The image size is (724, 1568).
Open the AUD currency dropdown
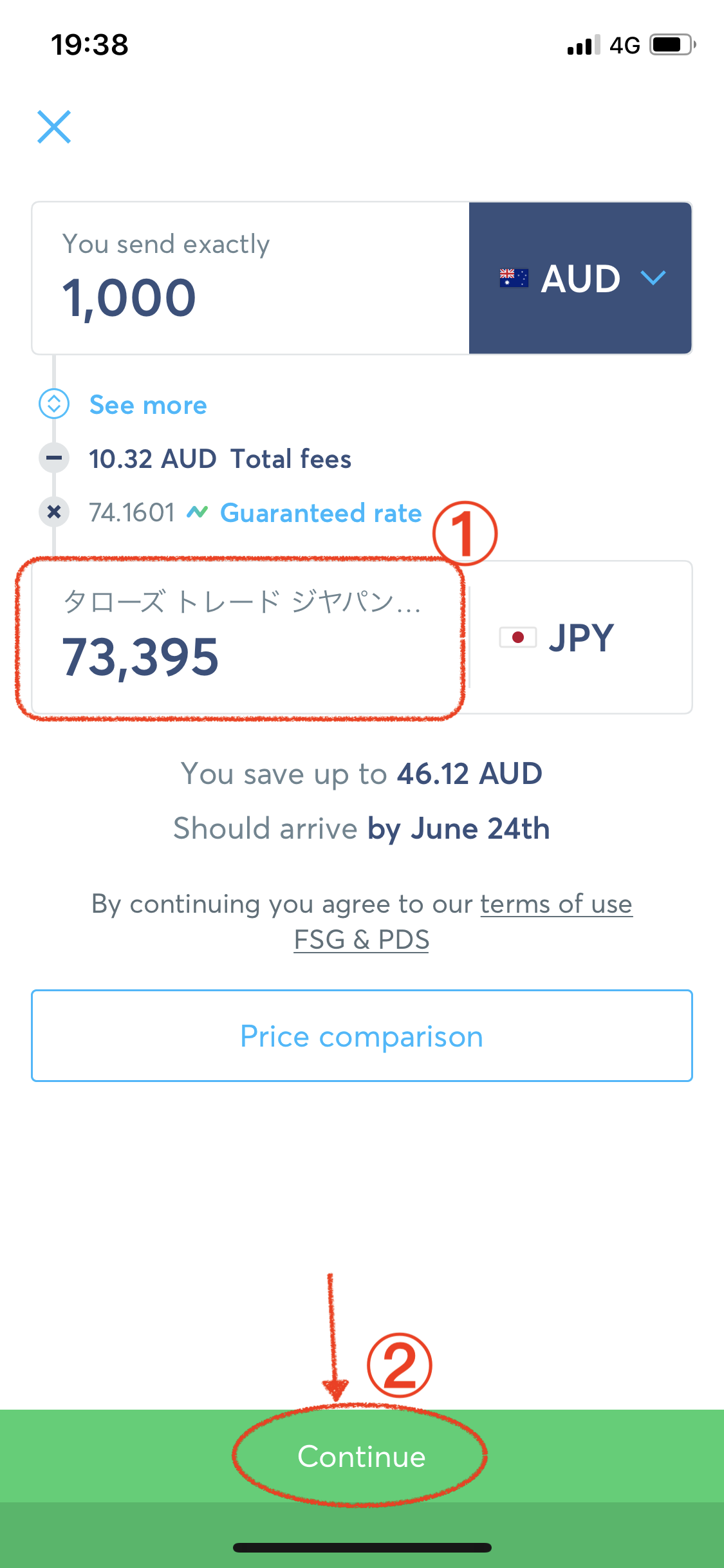[580, 278]
